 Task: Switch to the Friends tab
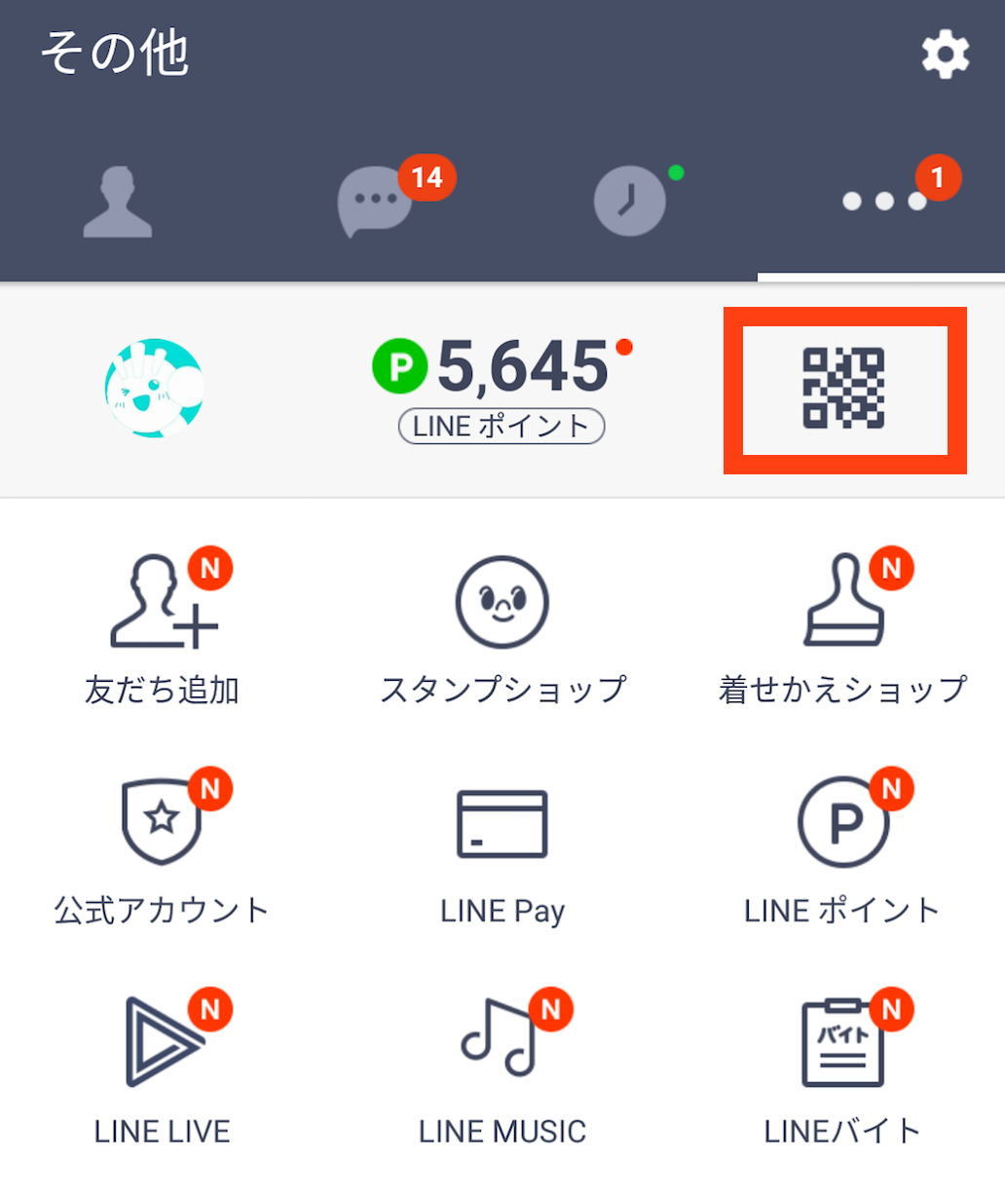pyautogui.click(x=119, y=202)
